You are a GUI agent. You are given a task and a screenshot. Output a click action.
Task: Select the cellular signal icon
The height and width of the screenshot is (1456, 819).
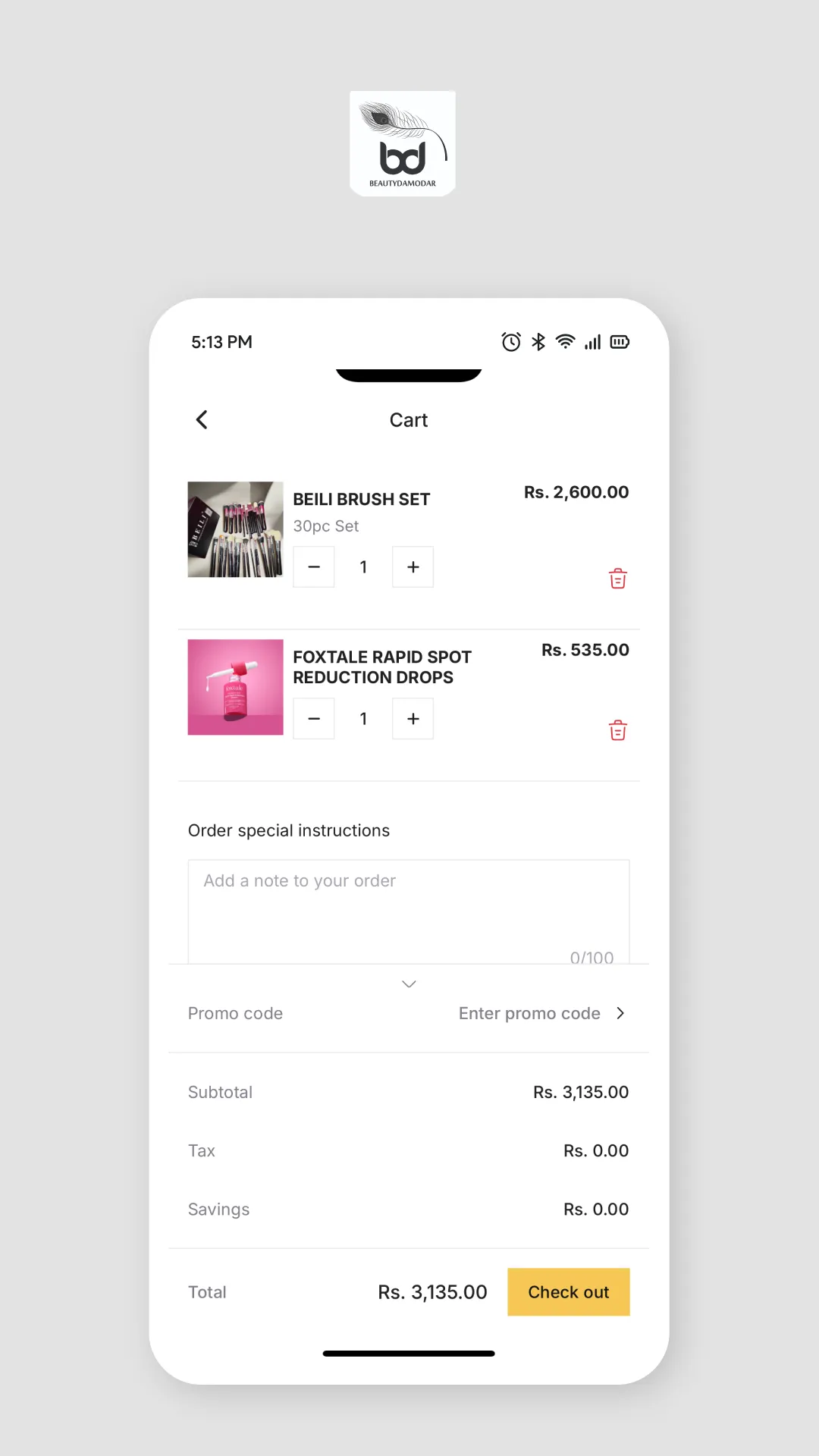592,342
